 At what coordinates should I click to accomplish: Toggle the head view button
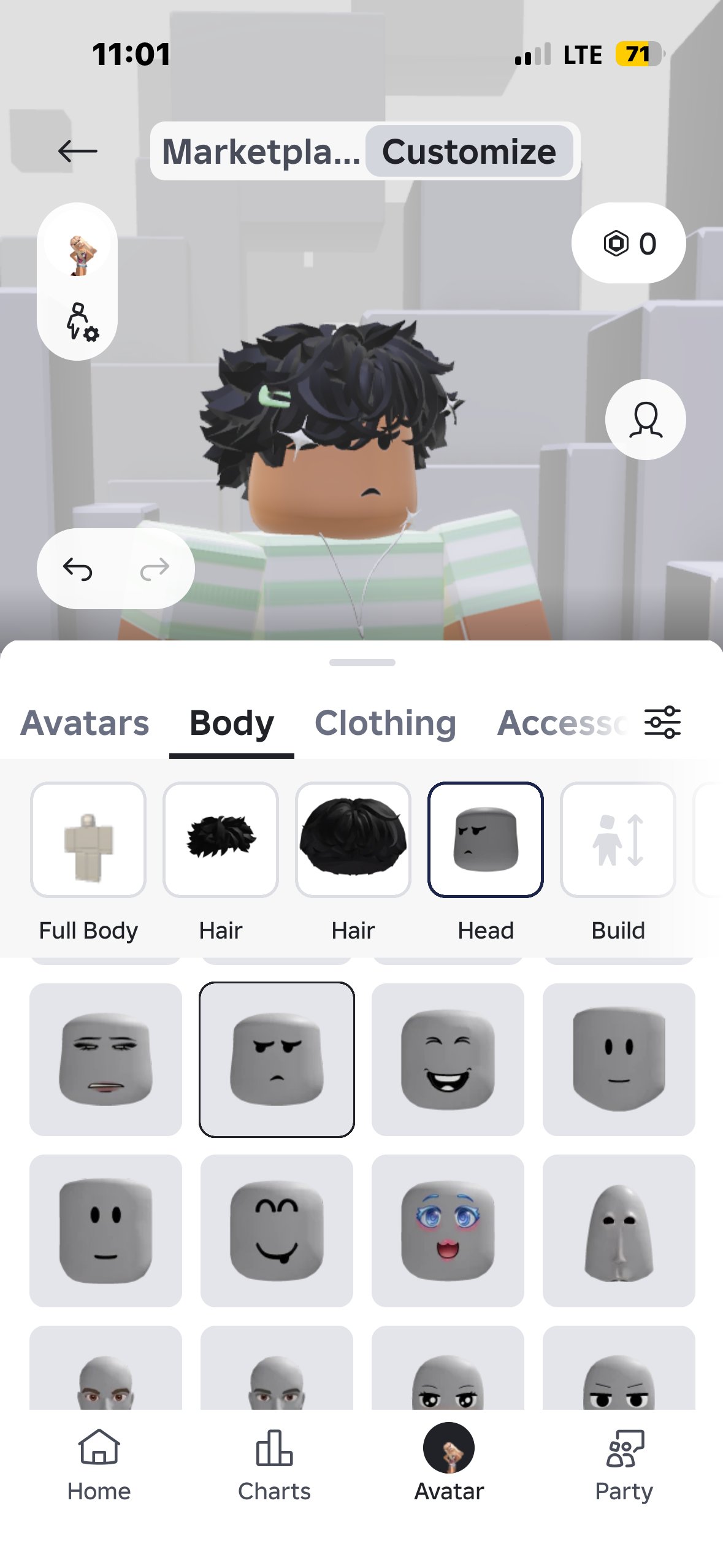pos(645,420)
